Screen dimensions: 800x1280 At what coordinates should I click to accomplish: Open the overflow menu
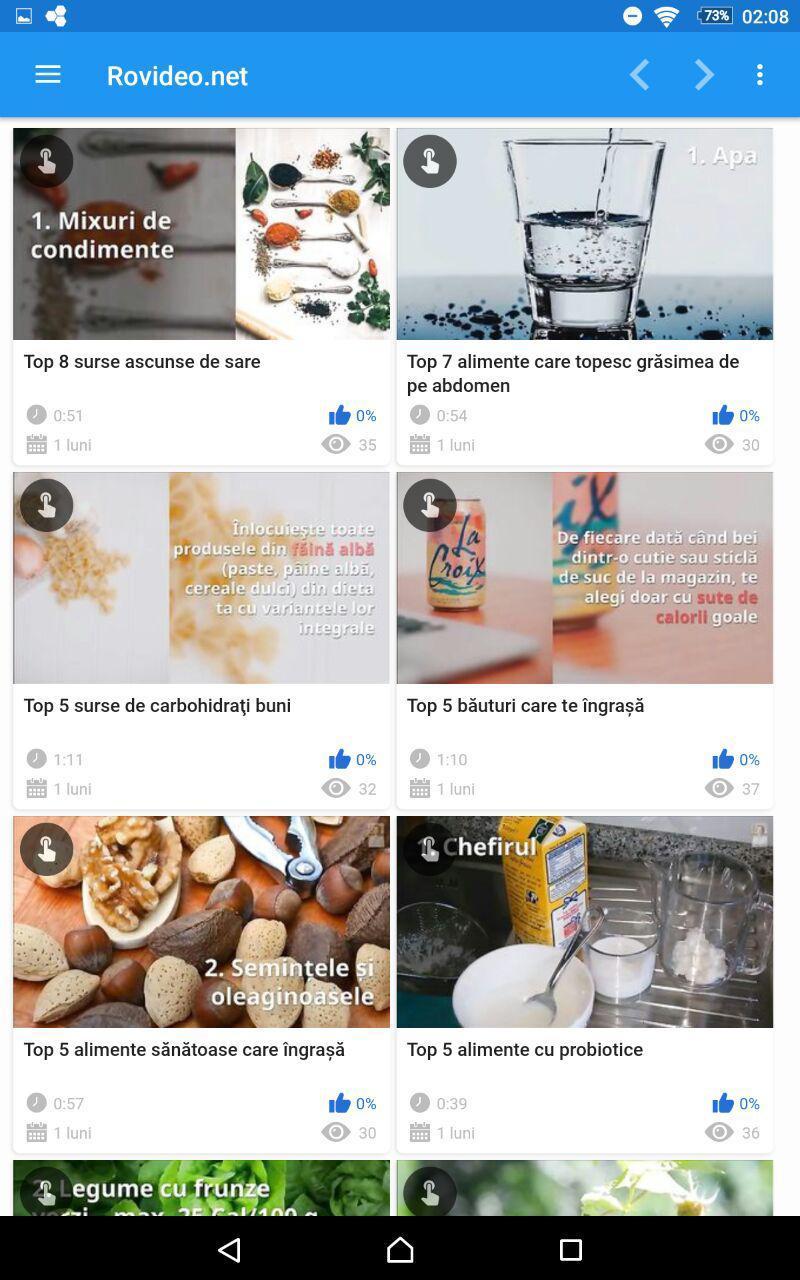(x=760, y=75)
